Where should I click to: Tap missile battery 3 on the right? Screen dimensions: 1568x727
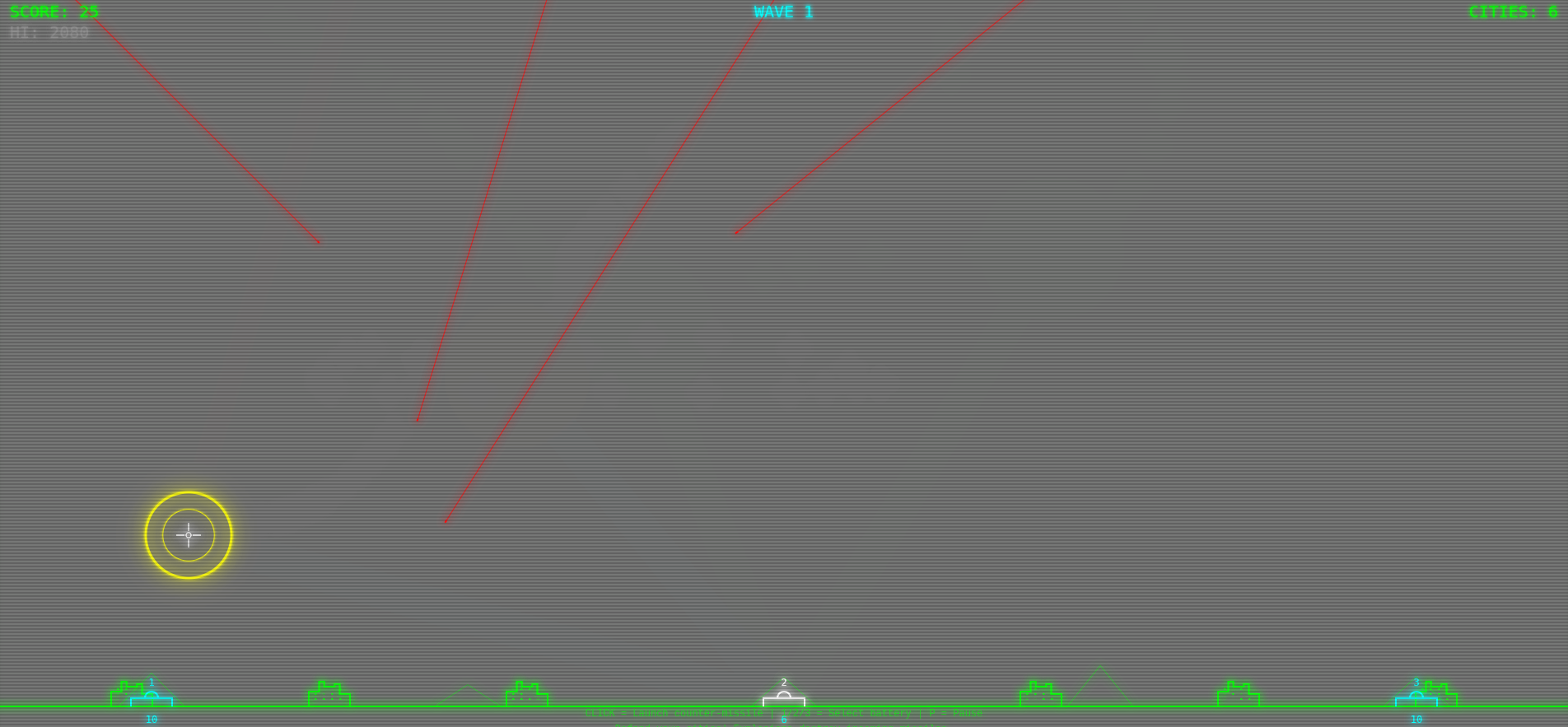[1416, 699]
